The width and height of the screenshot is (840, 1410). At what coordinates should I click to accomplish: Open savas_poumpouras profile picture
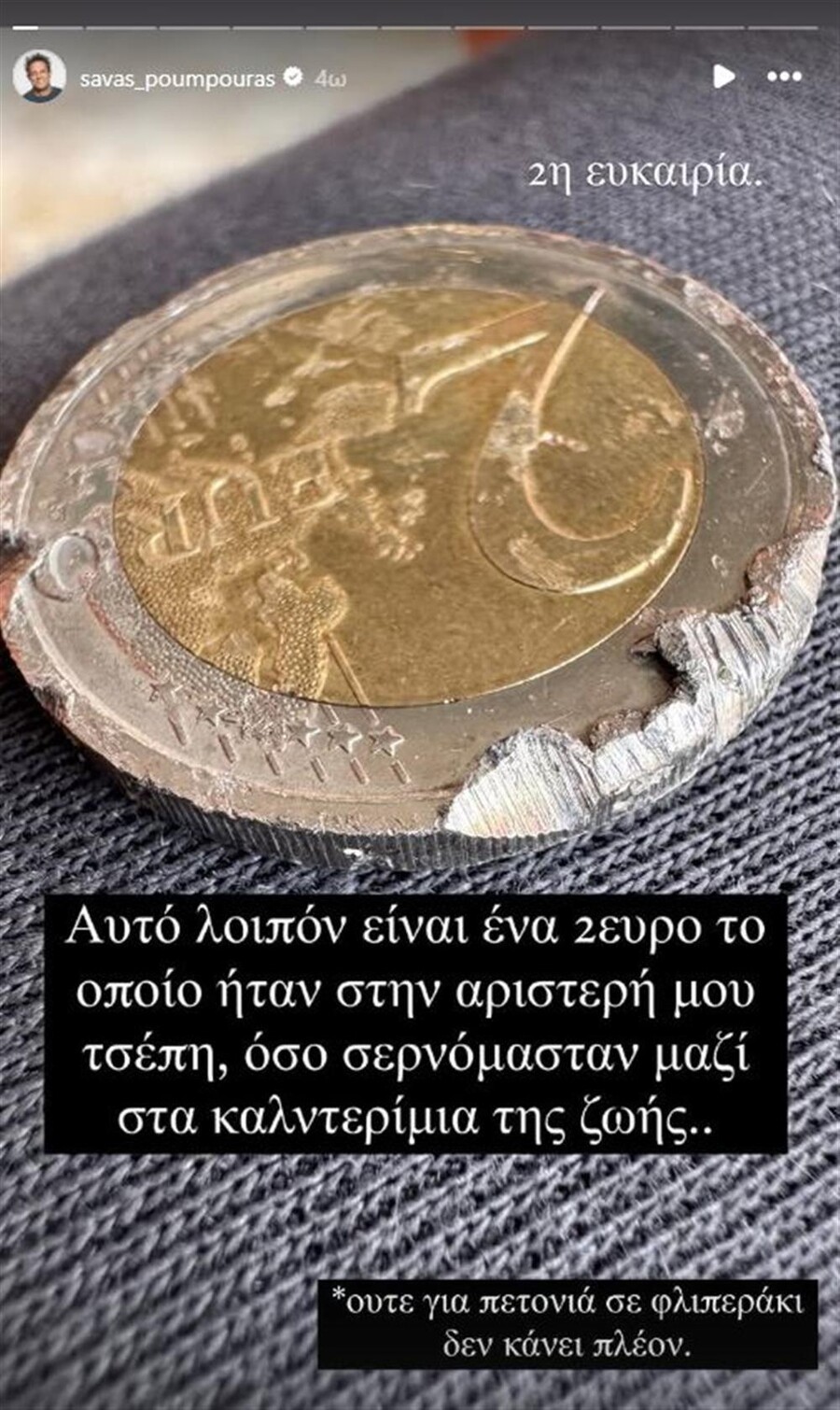[39, 78]
